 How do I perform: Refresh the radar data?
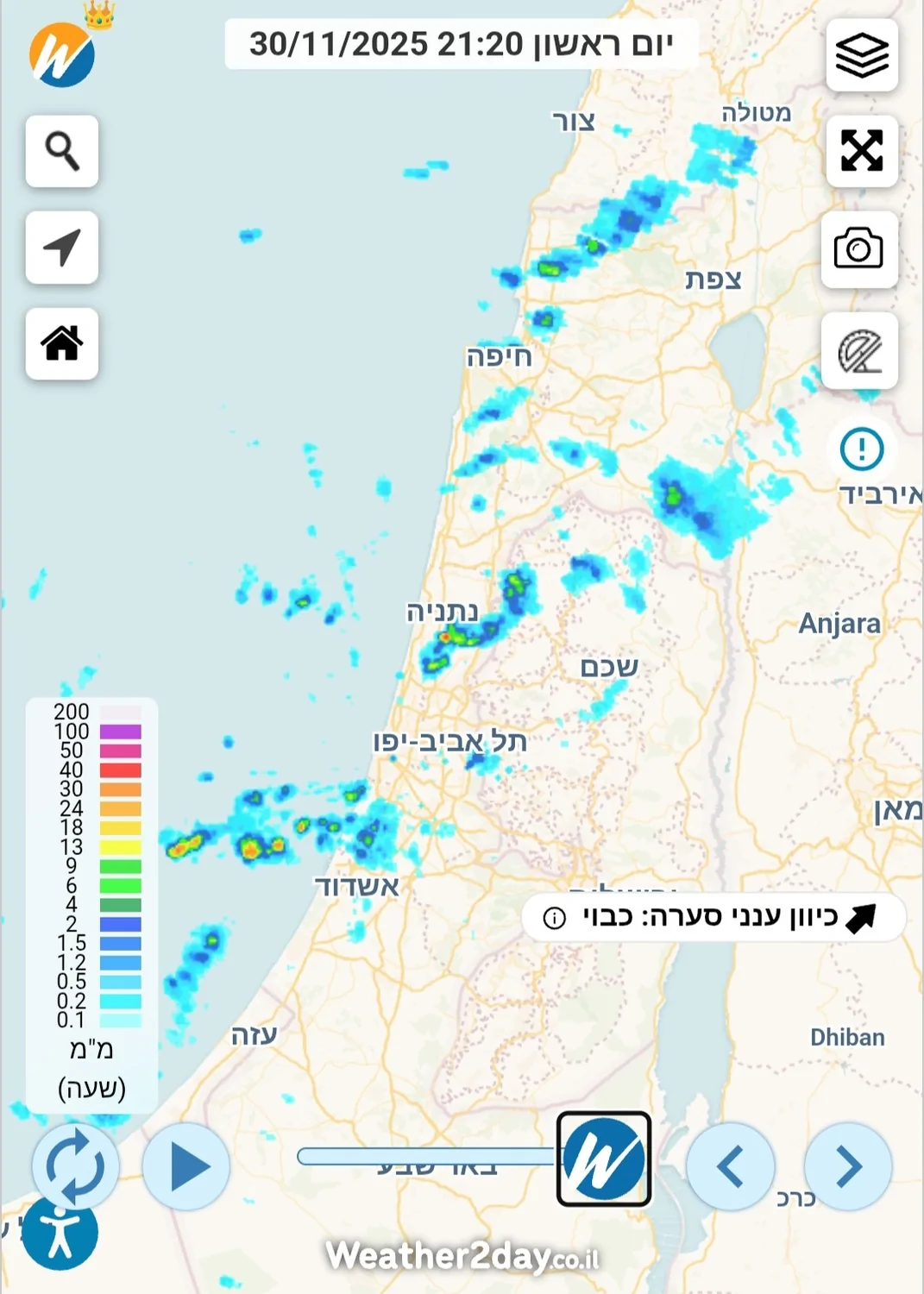75,1166
